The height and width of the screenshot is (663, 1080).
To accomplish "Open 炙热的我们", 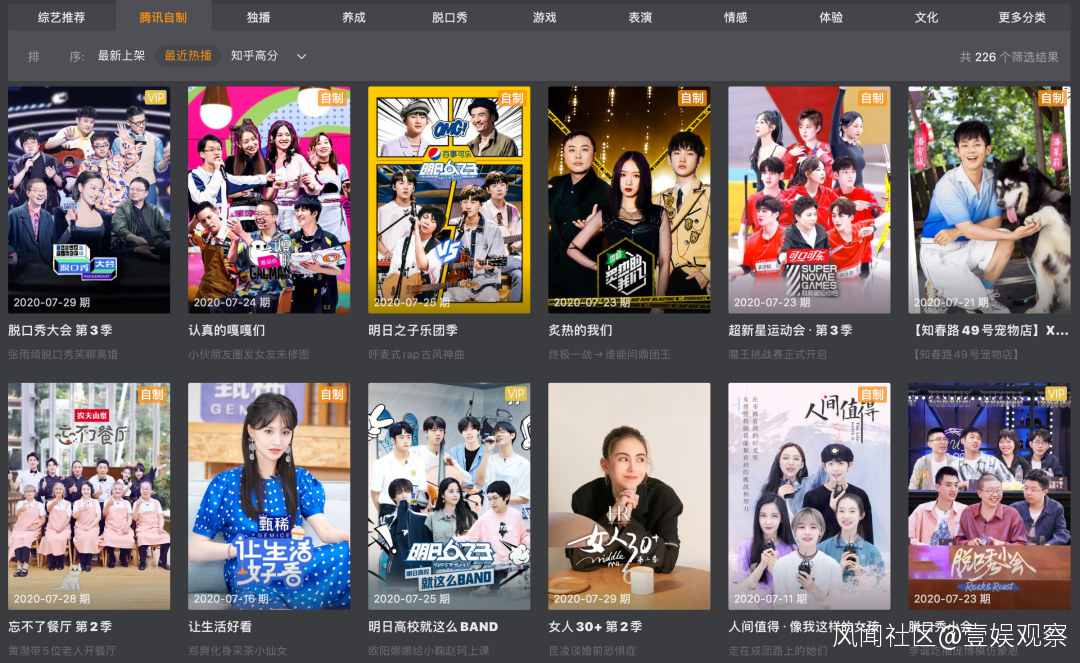I will pyautogui.click(x=629, y=200).
